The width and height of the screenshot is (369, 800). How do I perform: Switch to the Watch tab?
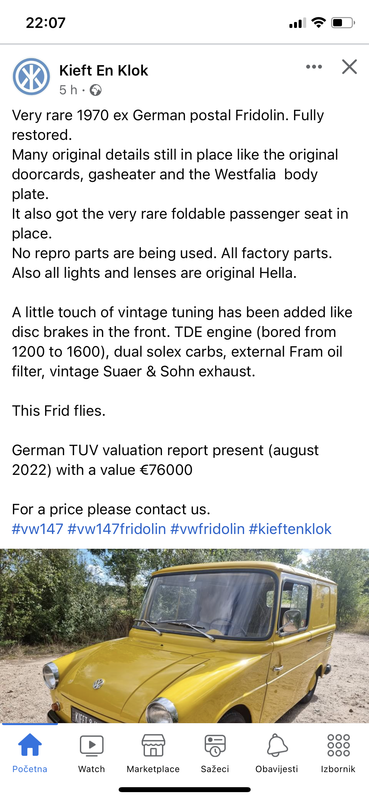[91, 753]
